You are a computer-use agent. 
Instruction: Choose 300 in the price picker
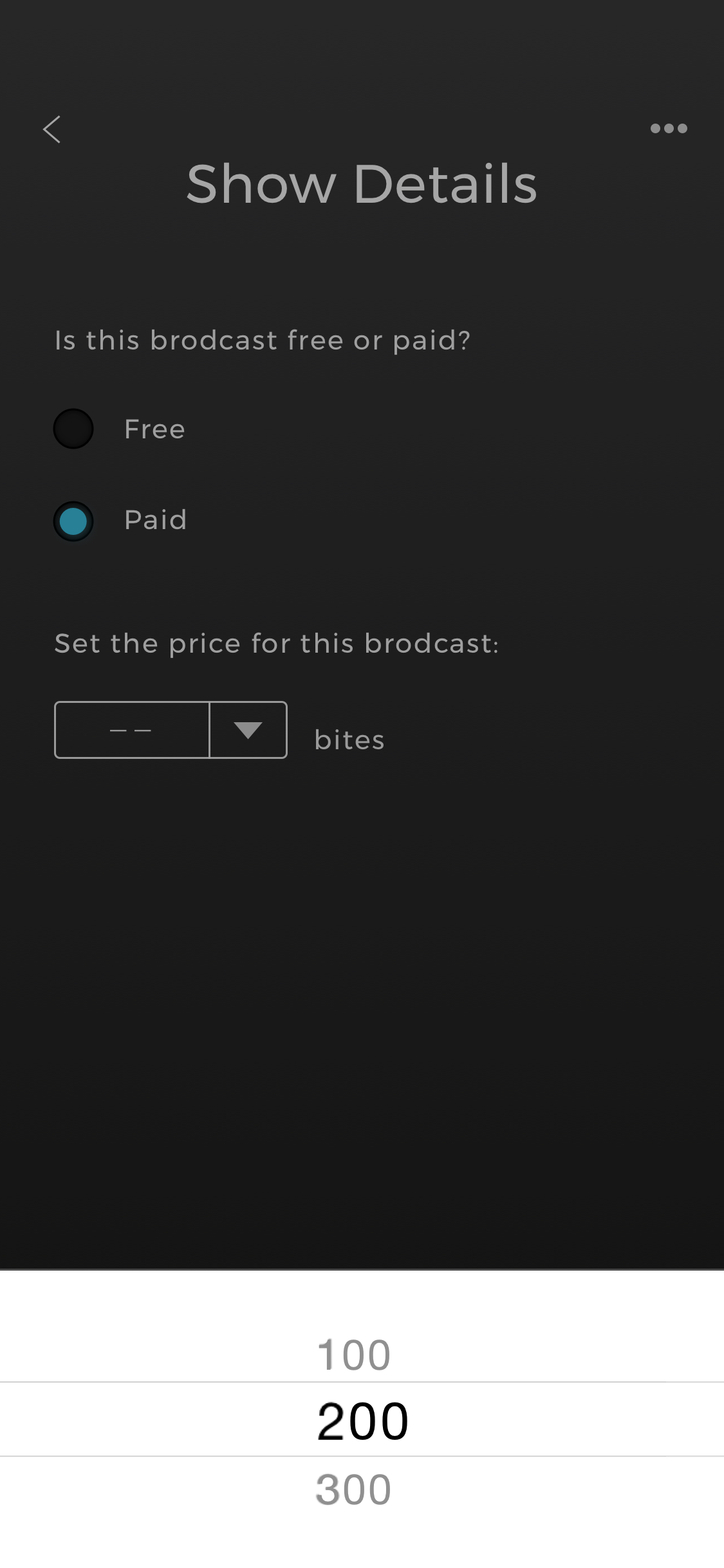[354, 1489]
